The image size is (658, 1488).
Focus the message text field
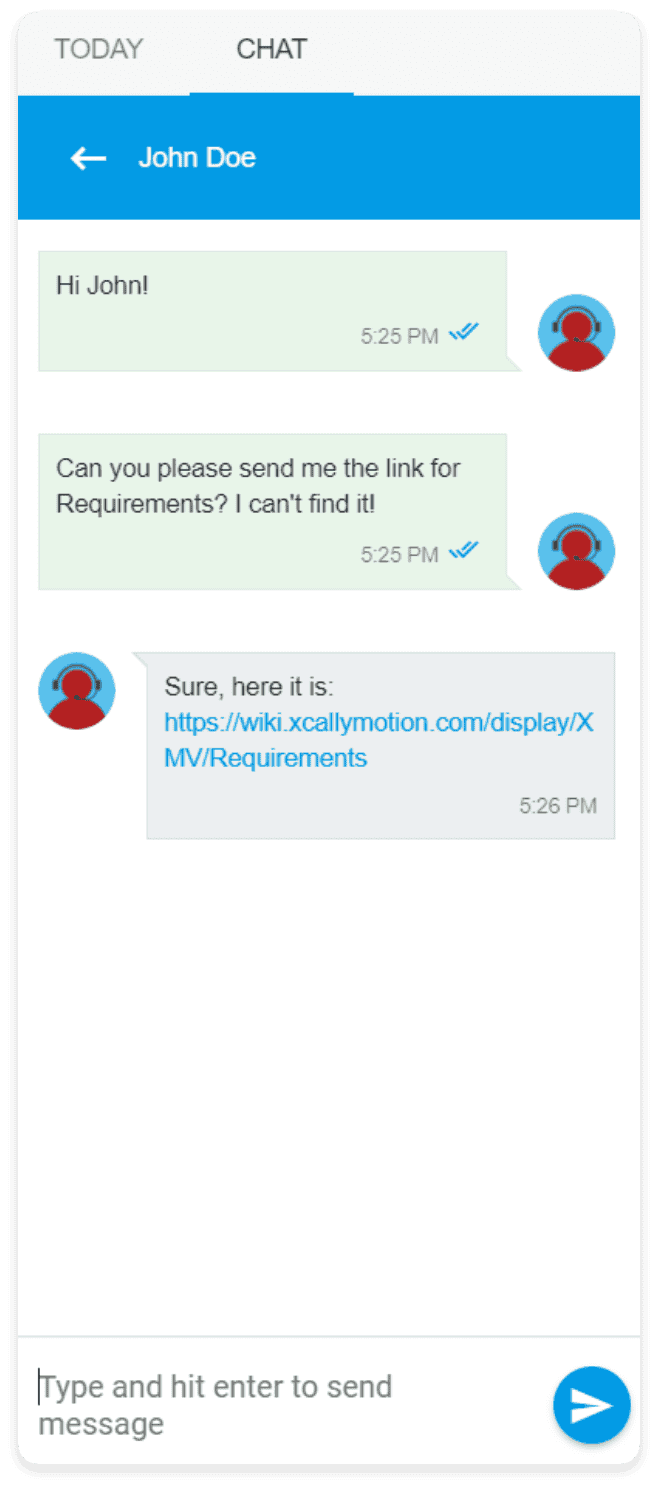tap(285, 1405)
